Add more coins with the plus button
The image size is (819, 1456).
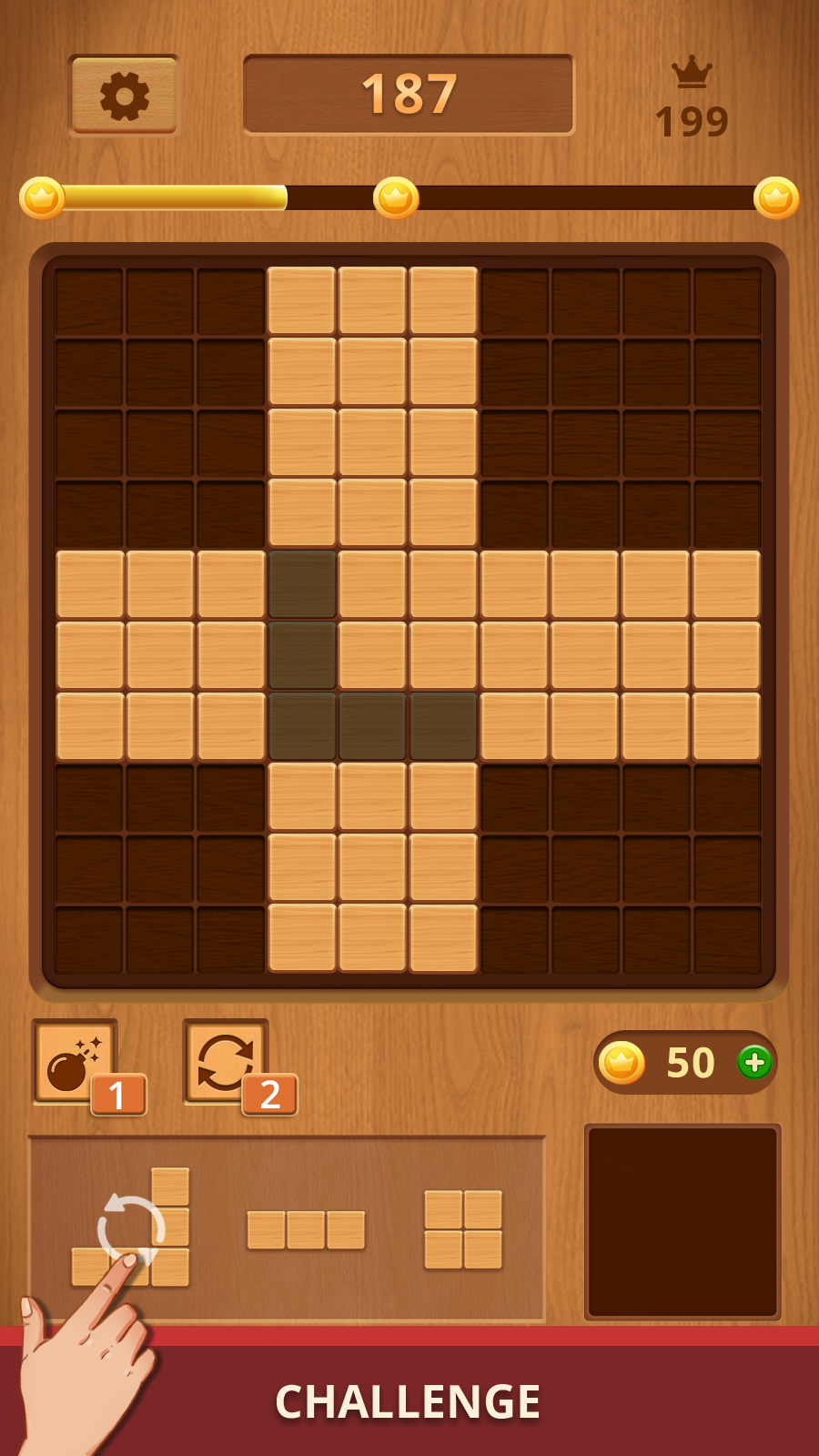[754, 1062]
